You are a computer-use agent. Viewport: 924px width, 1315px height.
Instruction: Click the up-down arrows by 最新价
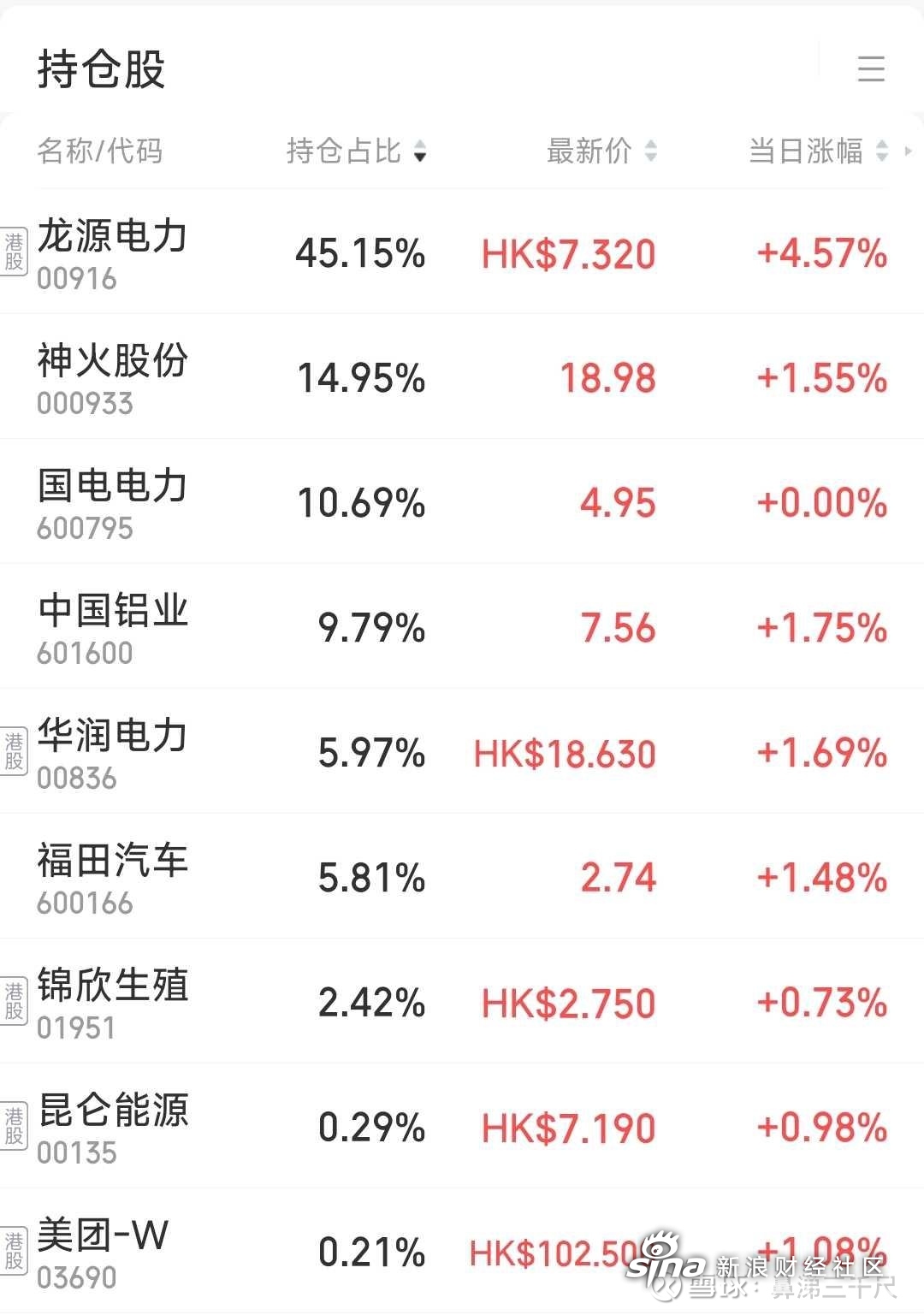pos(651,151)
